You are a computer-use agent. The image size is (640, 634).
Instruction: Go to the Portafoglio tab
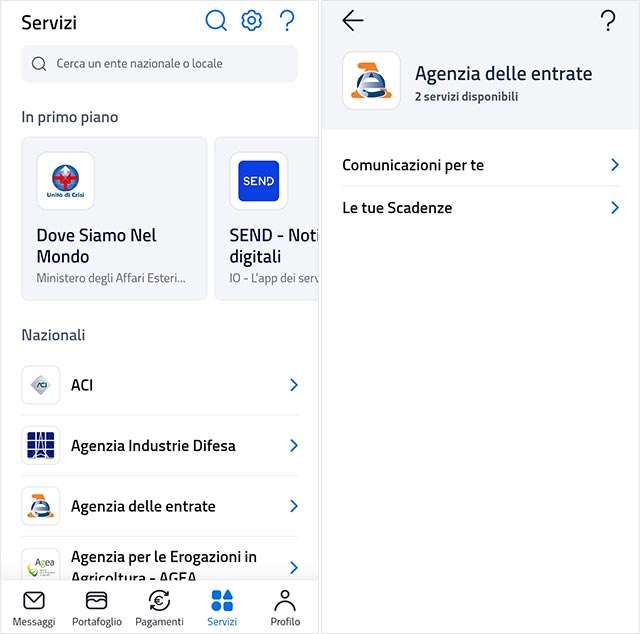pos(97,608)
